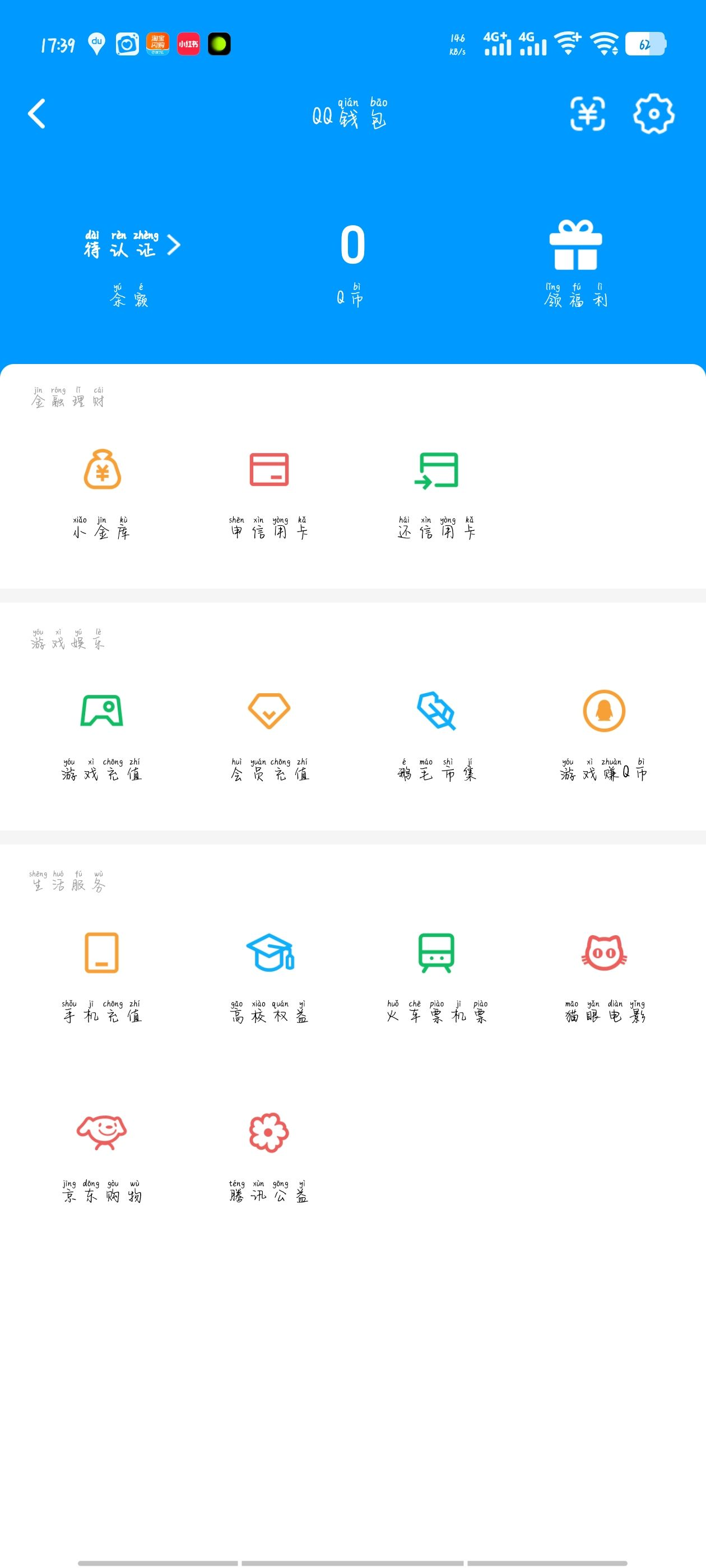
Task: Open 火车票机票 ticket booking
Action: [x=436, y=974]
